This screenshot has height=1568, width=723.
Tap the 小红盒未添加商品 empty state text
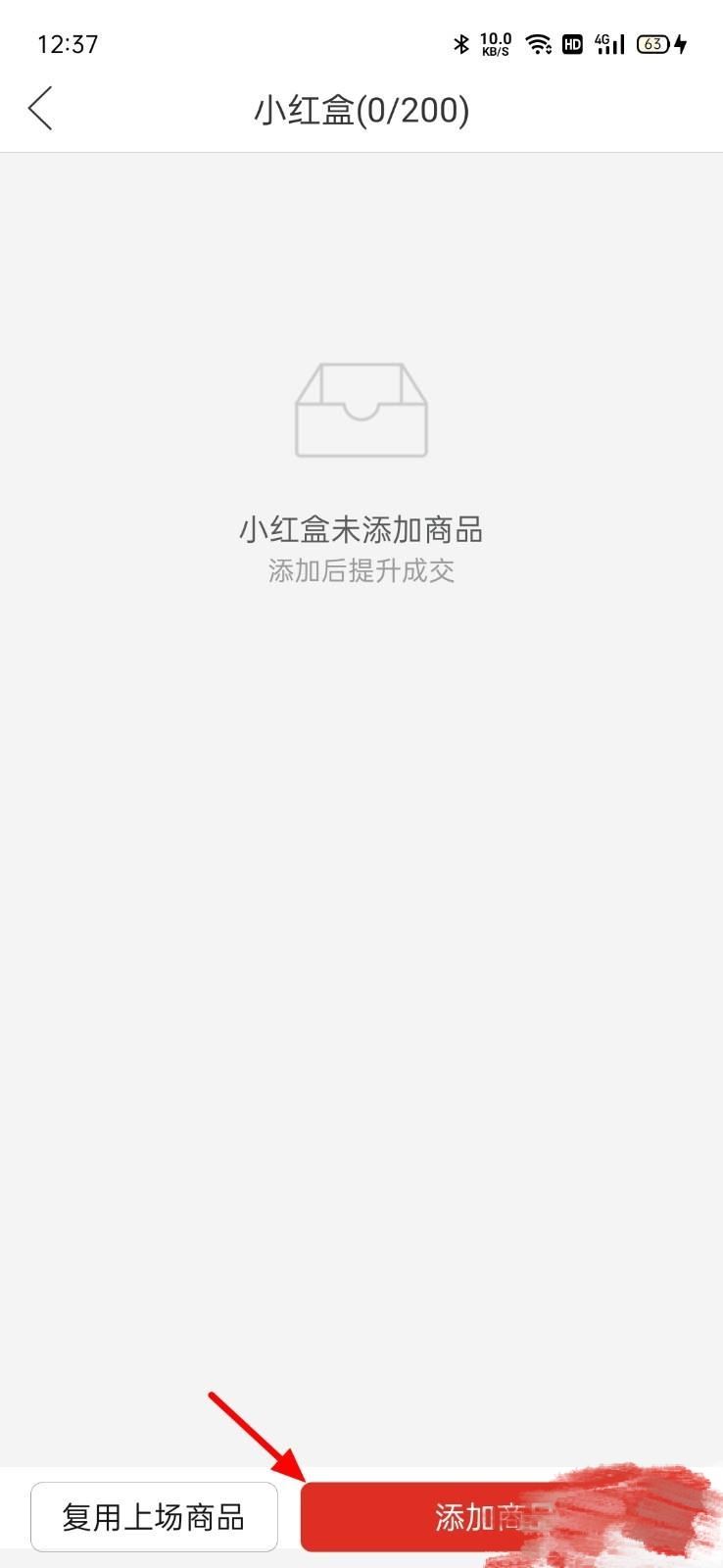361,529
